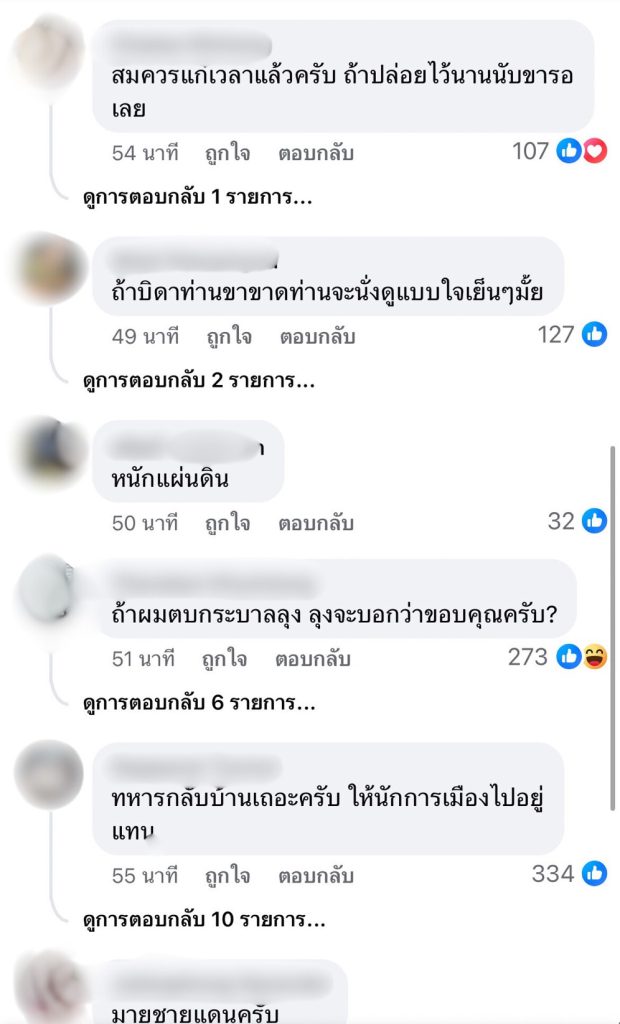Reply to the comment posted 55 นาที ago

316,876
